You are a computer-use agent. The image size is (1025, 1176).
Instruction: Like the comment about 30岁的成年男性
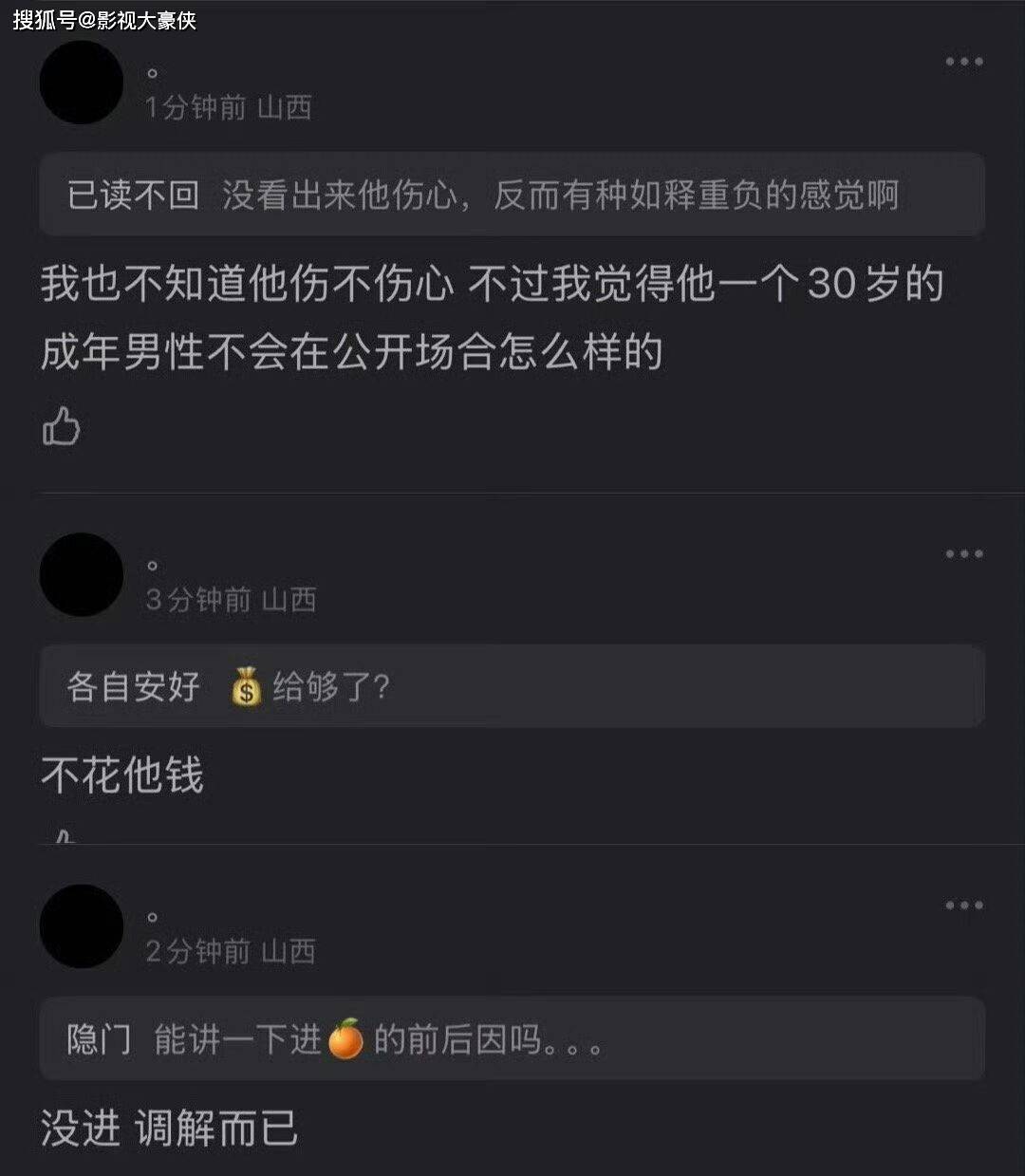click(x=62, y=426)
